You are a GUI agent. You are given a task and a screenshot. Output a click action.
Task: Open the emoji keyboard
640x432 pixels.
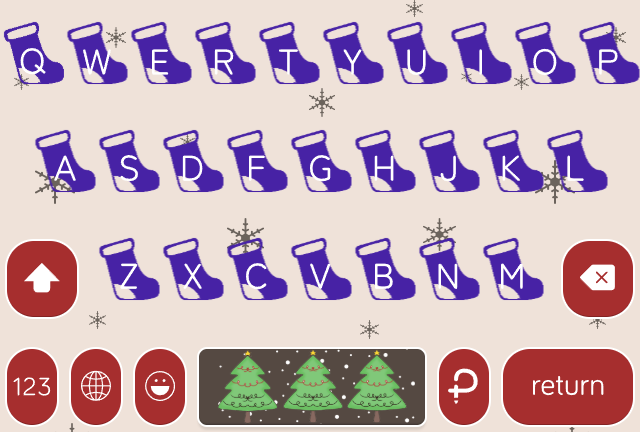160,387
